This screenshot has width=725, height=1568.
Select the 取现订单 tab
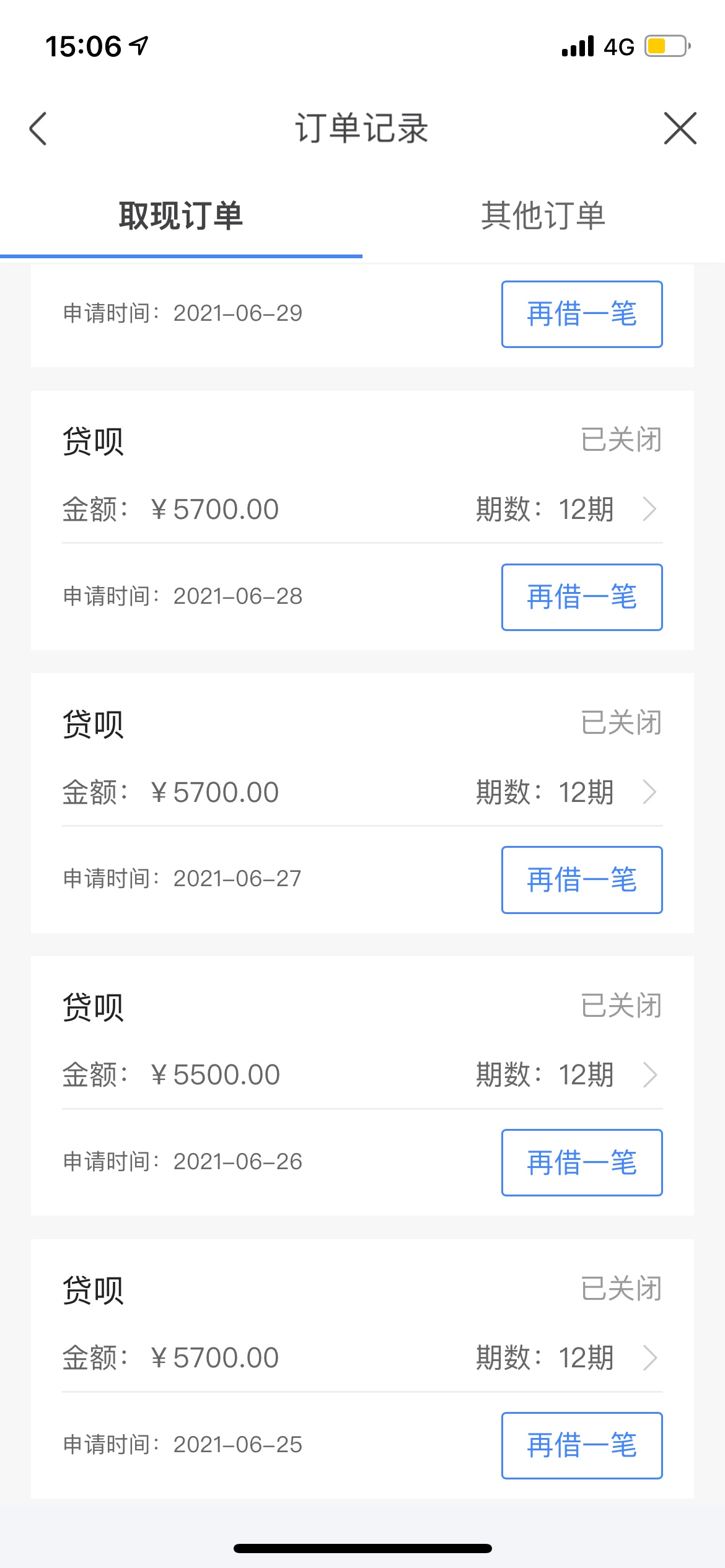[181, 216]
